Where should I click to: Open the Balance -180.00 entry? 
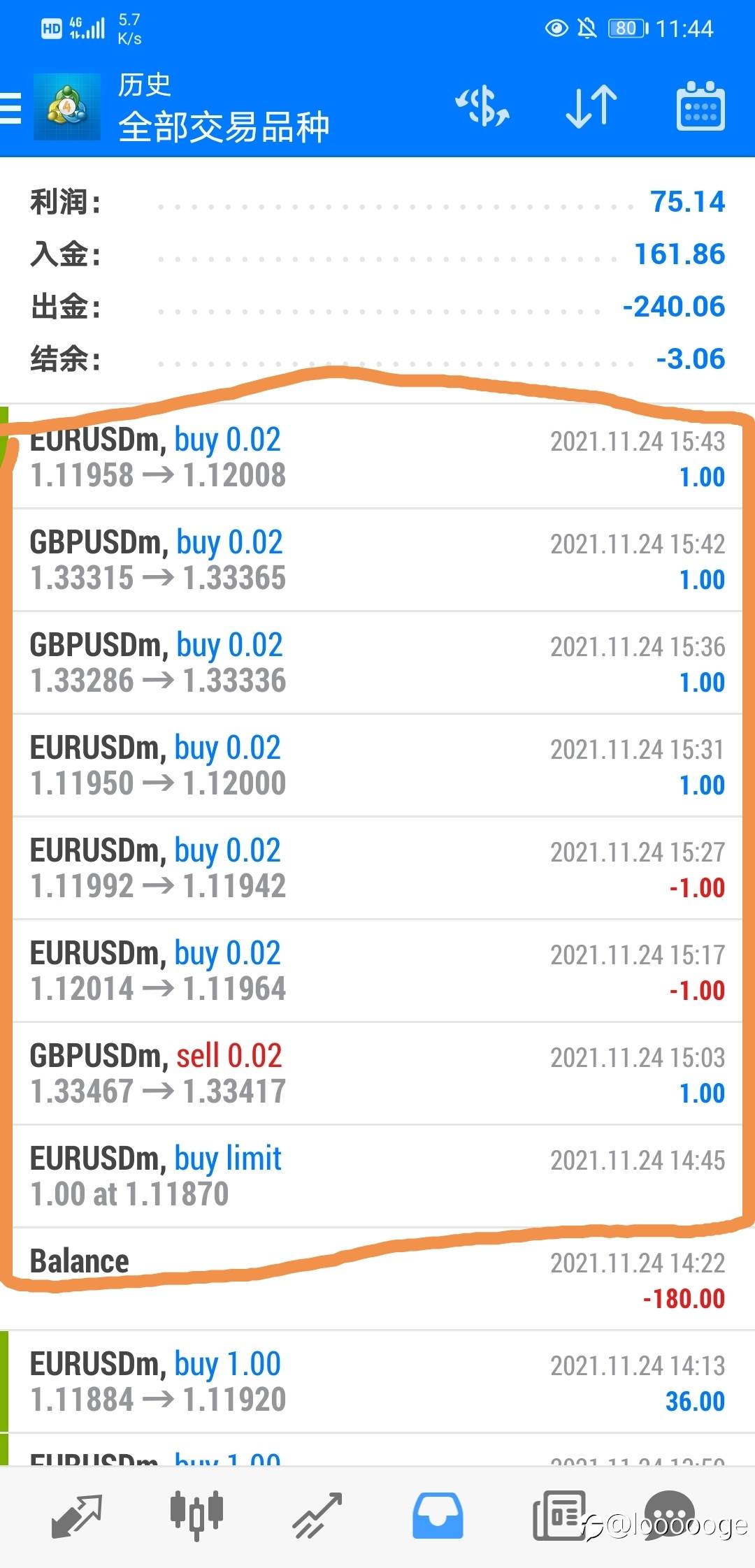377,1279
